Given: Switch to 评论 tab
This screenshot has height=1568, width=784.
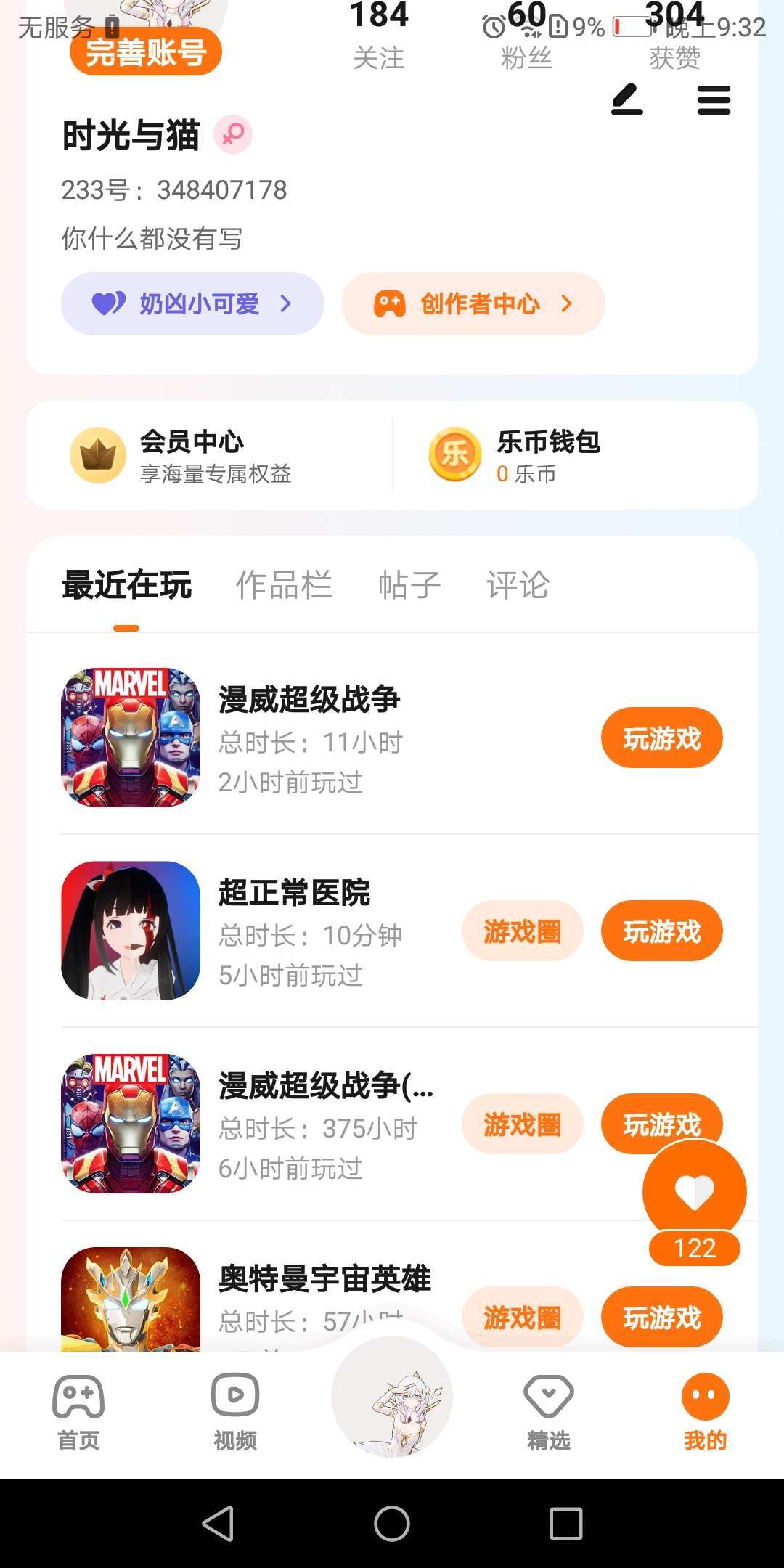Looking at the screenshot, I should 518,585.
